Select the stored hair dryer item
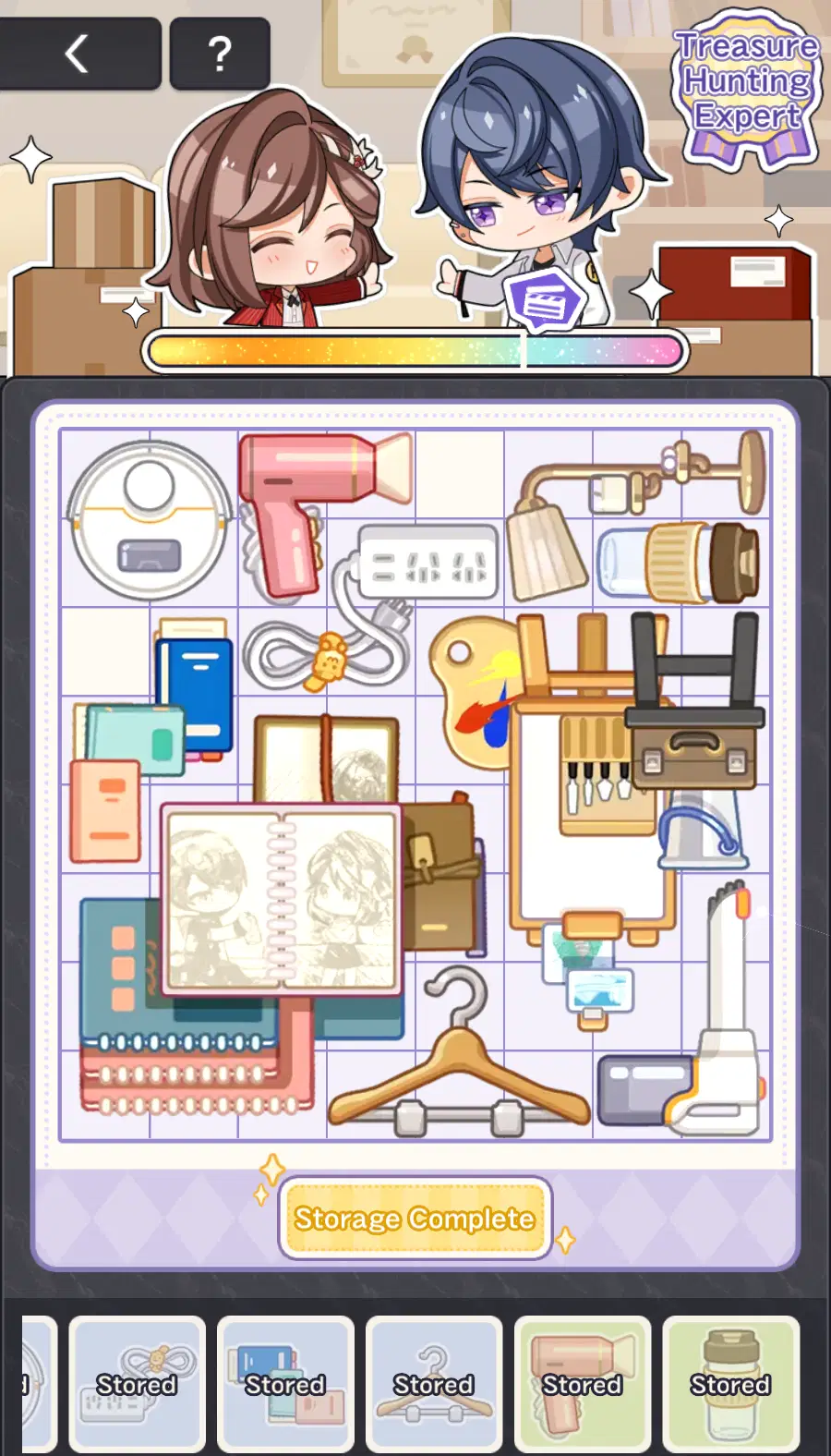Viewport: 831px width, 1456px height. [x=583, y=1382]
